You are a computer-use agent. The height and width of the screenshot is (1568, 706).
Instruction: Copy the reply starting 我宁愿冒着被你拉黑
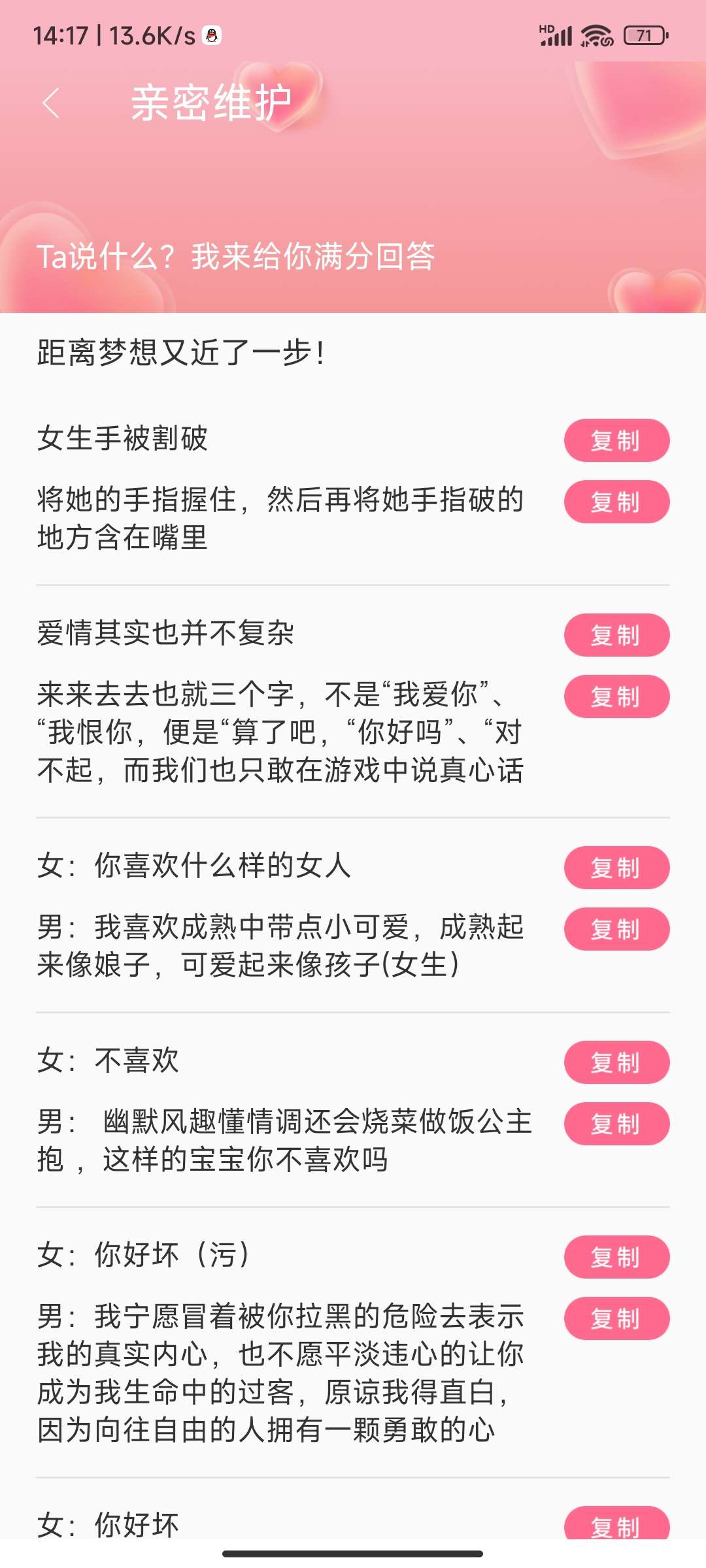(x=616, y=1318)
